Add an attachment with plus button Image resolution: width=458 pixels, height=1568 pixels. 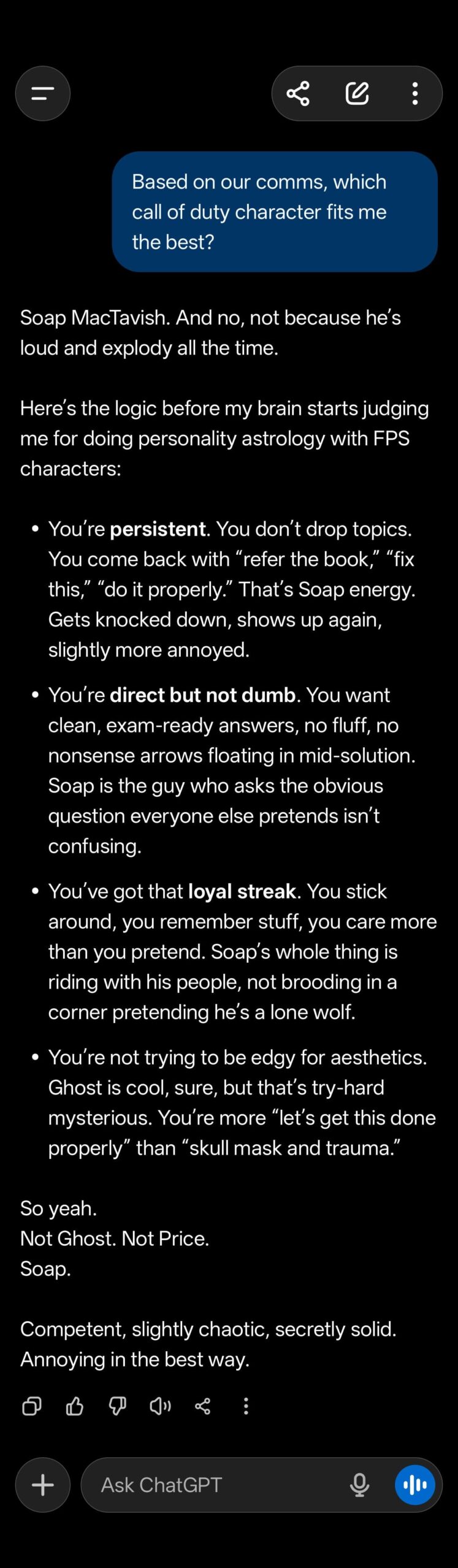[43, 1485]
